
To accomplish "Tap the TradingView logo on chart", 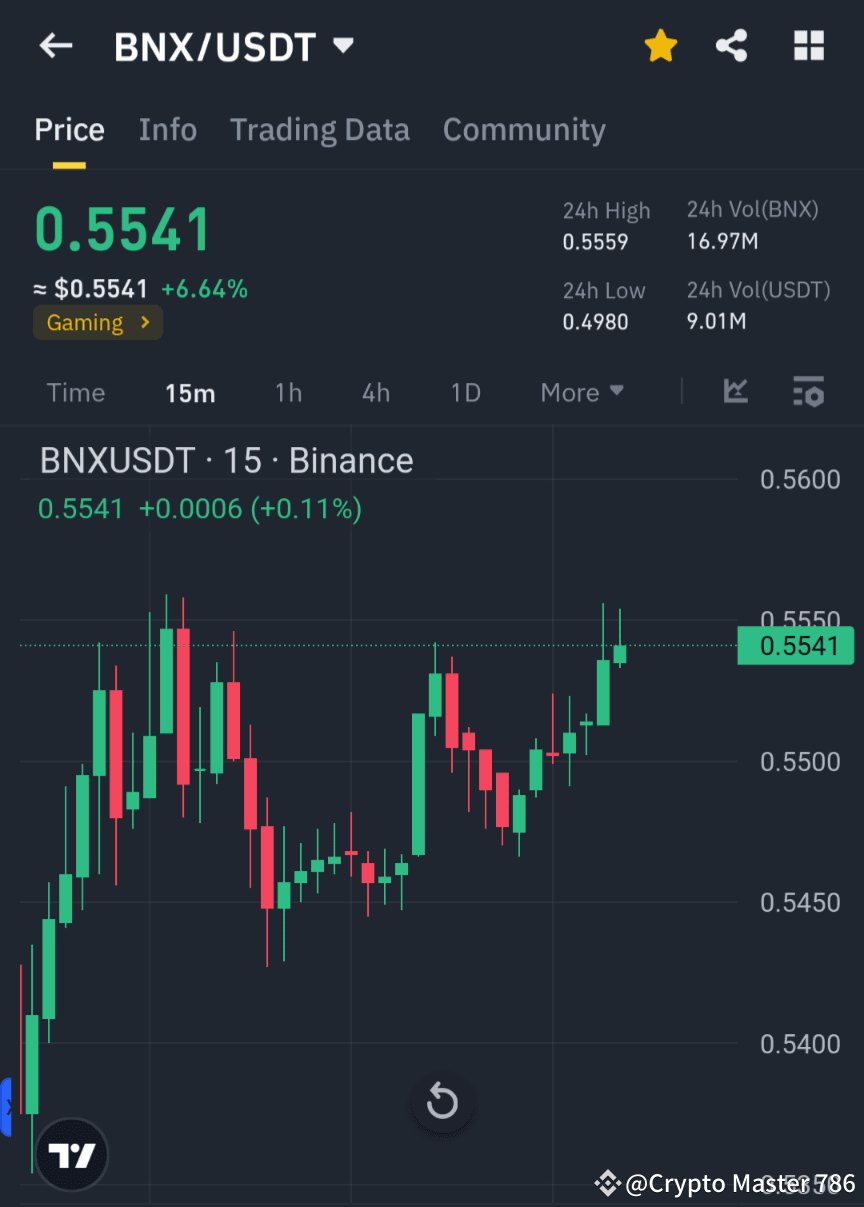I will [70, 1154].
